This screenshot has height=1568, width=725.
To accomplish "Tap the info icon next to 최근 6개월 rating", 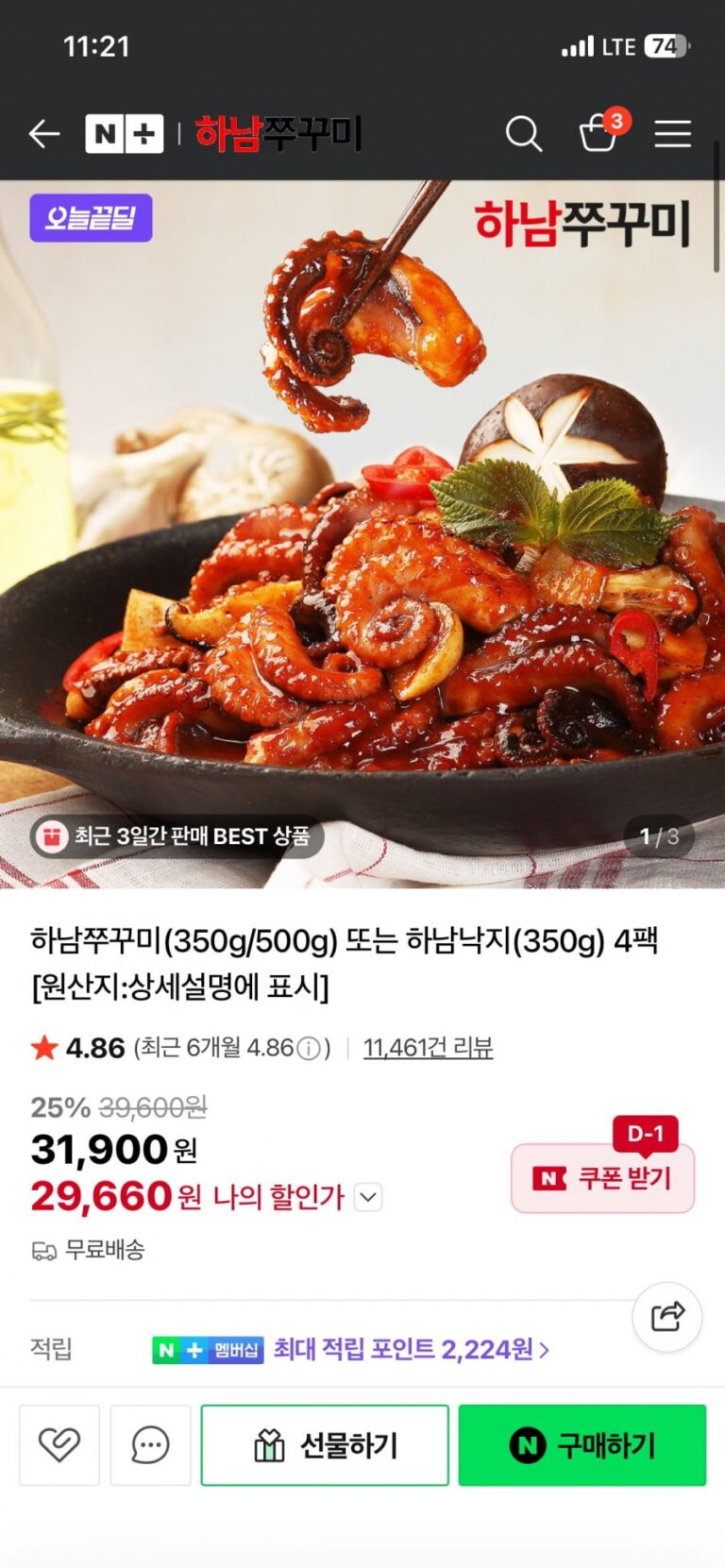I will tap(308, 1049).
